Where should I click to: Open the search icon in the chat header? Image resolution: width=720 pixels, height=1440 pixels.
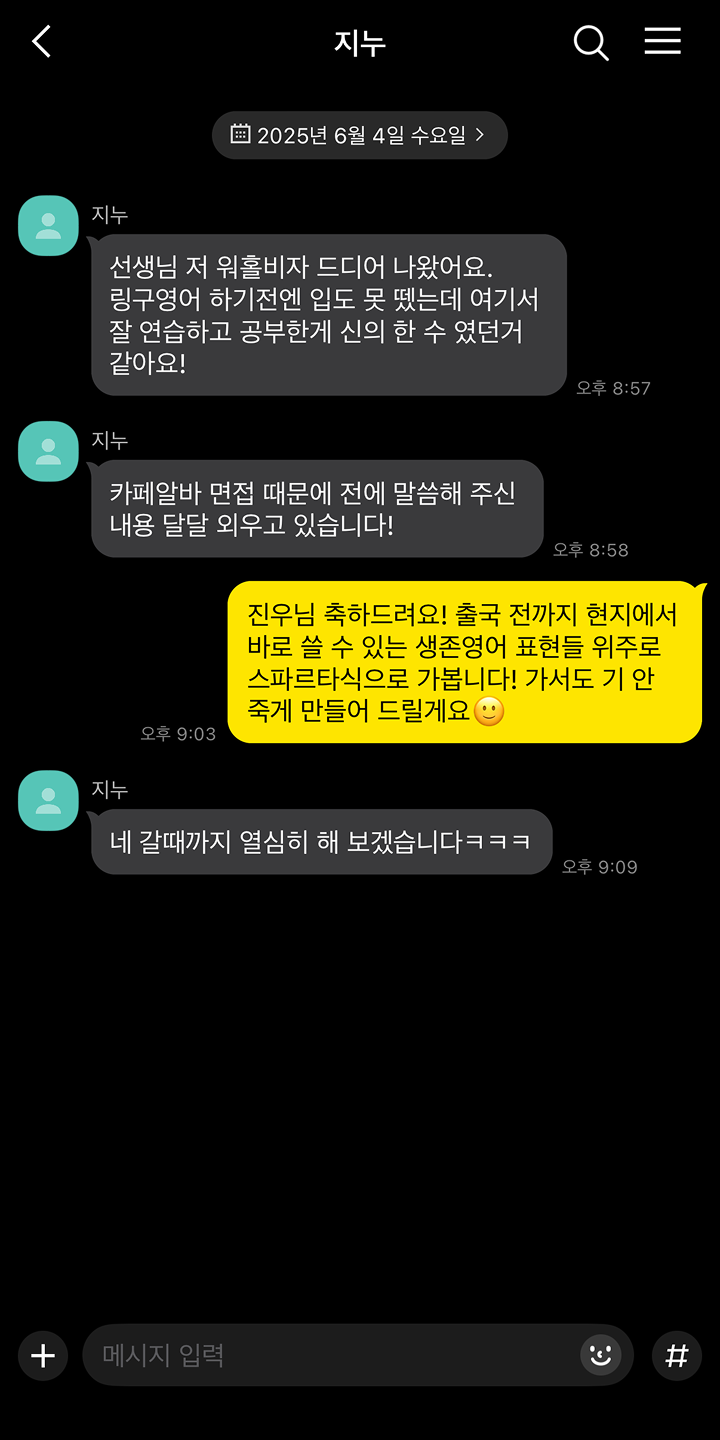tap(590, 42)
